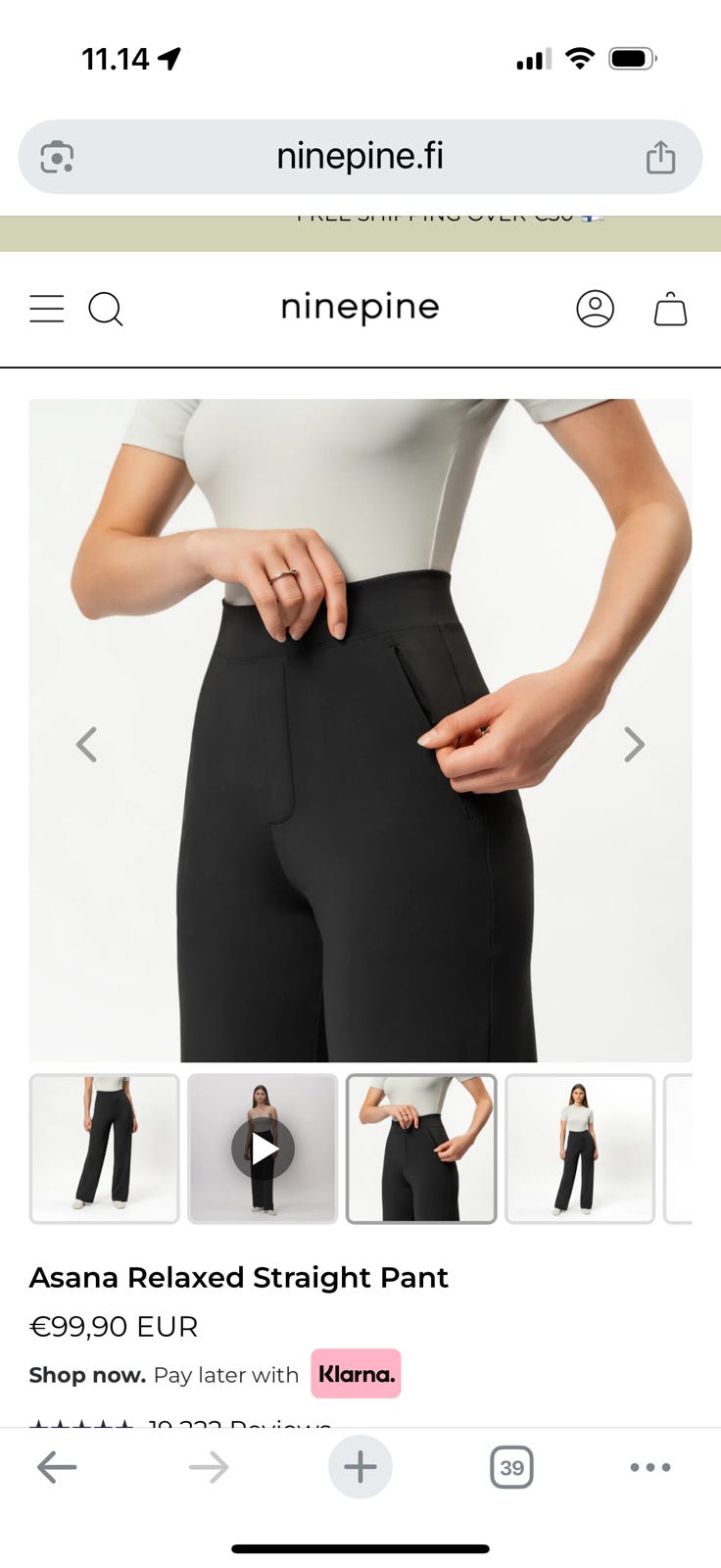Open the shopping bag
Image resolution: width=721 pixels, height=1568 pixels.
click(x=670, y=309)
